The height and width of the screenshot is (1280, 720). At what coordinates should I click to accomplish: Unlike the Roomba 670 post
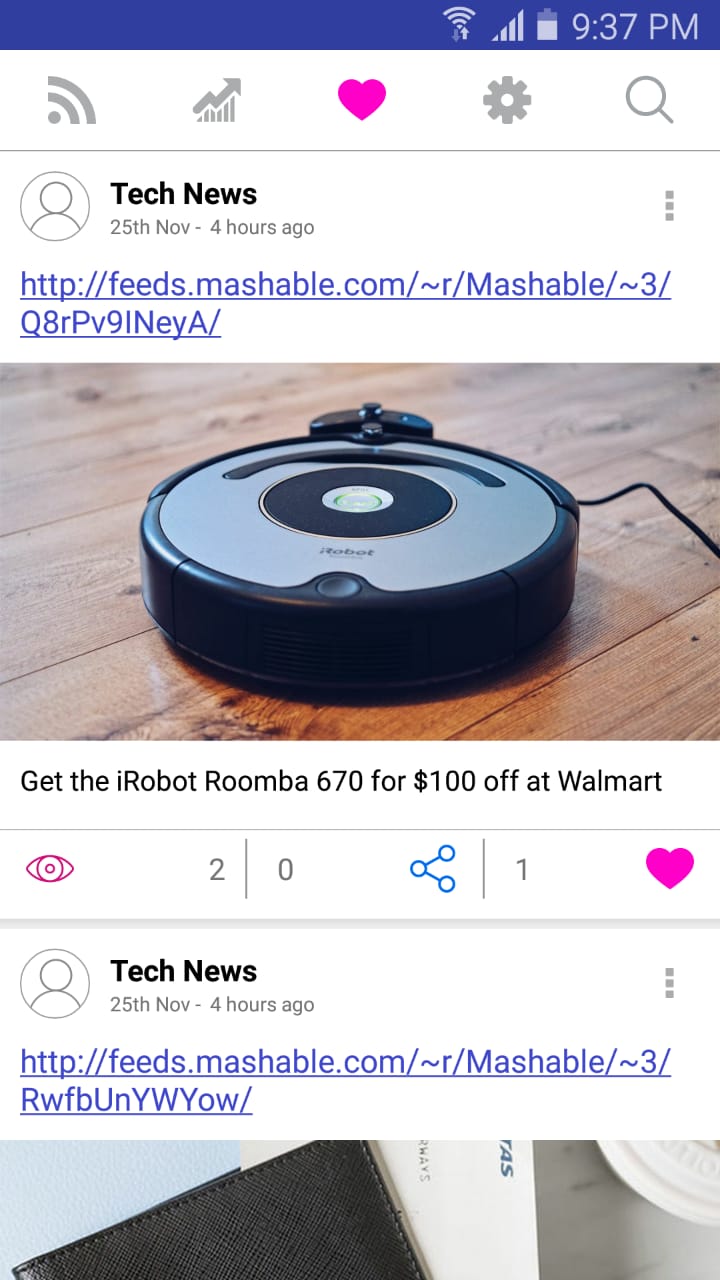click(669, 868)
